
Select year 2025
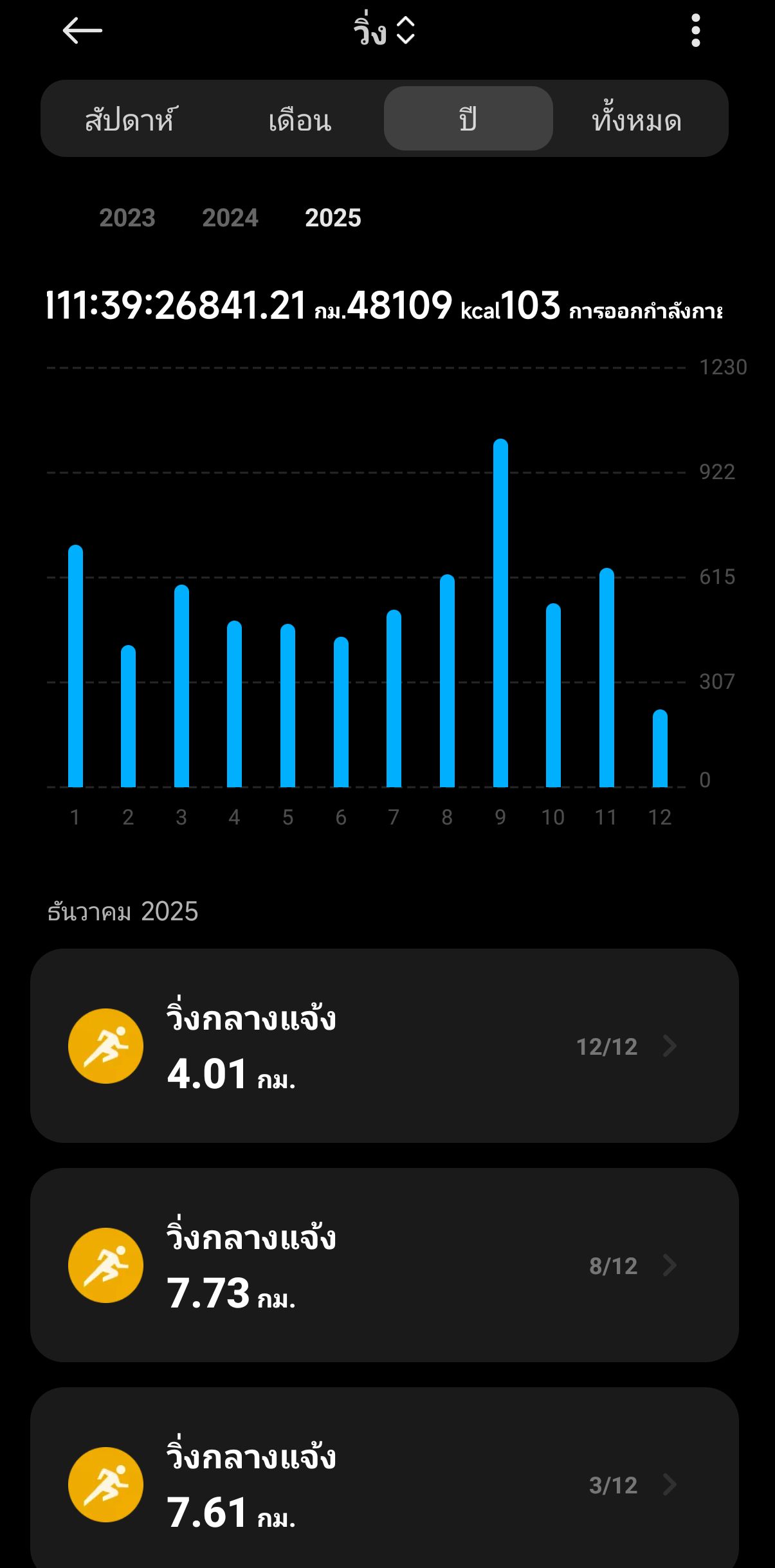coord(333,218)
